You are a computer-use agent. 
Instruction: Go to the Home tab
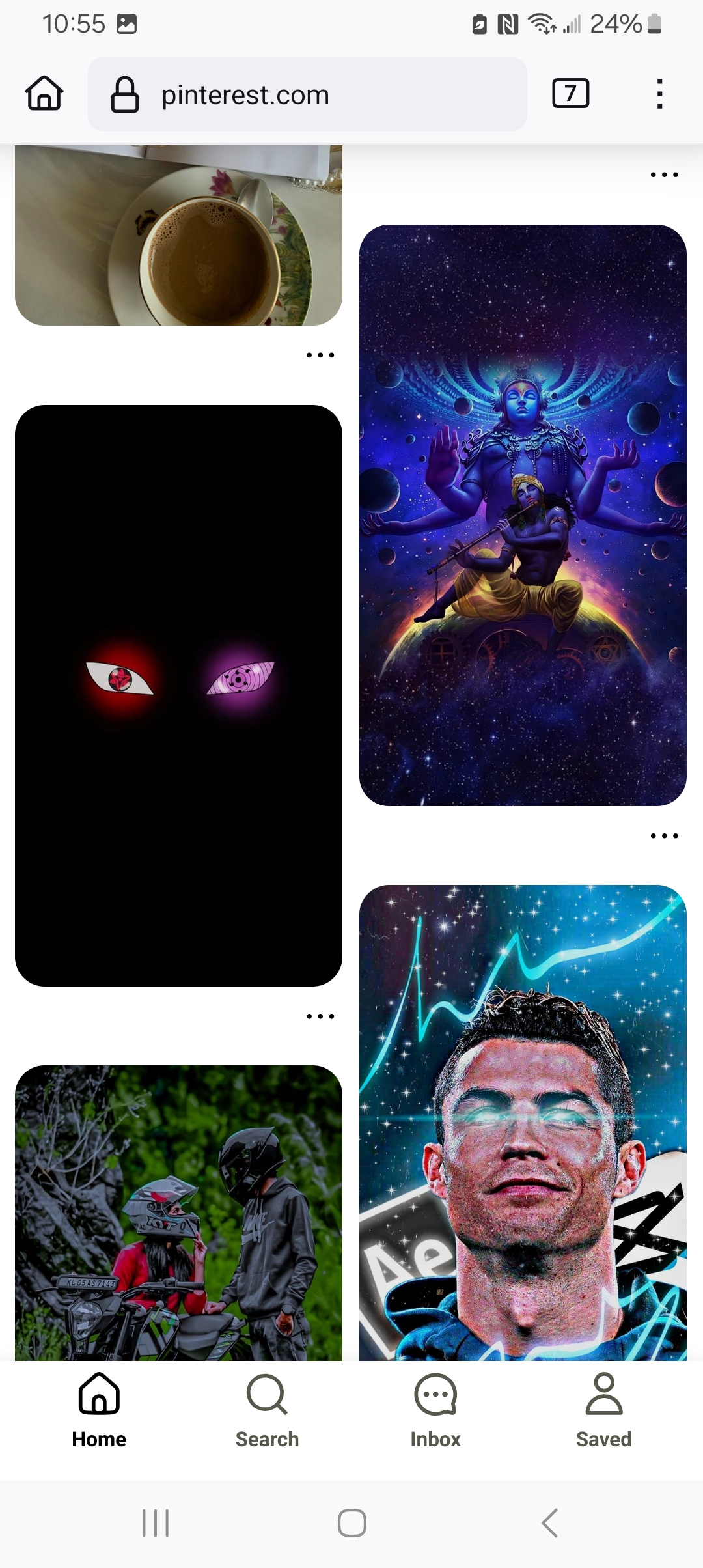99,1410
